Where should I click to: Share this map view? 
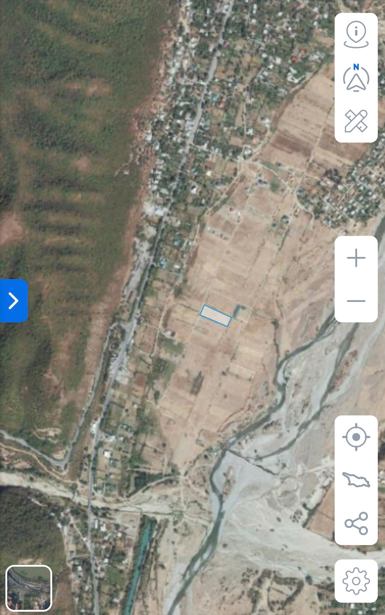point(356,523)
